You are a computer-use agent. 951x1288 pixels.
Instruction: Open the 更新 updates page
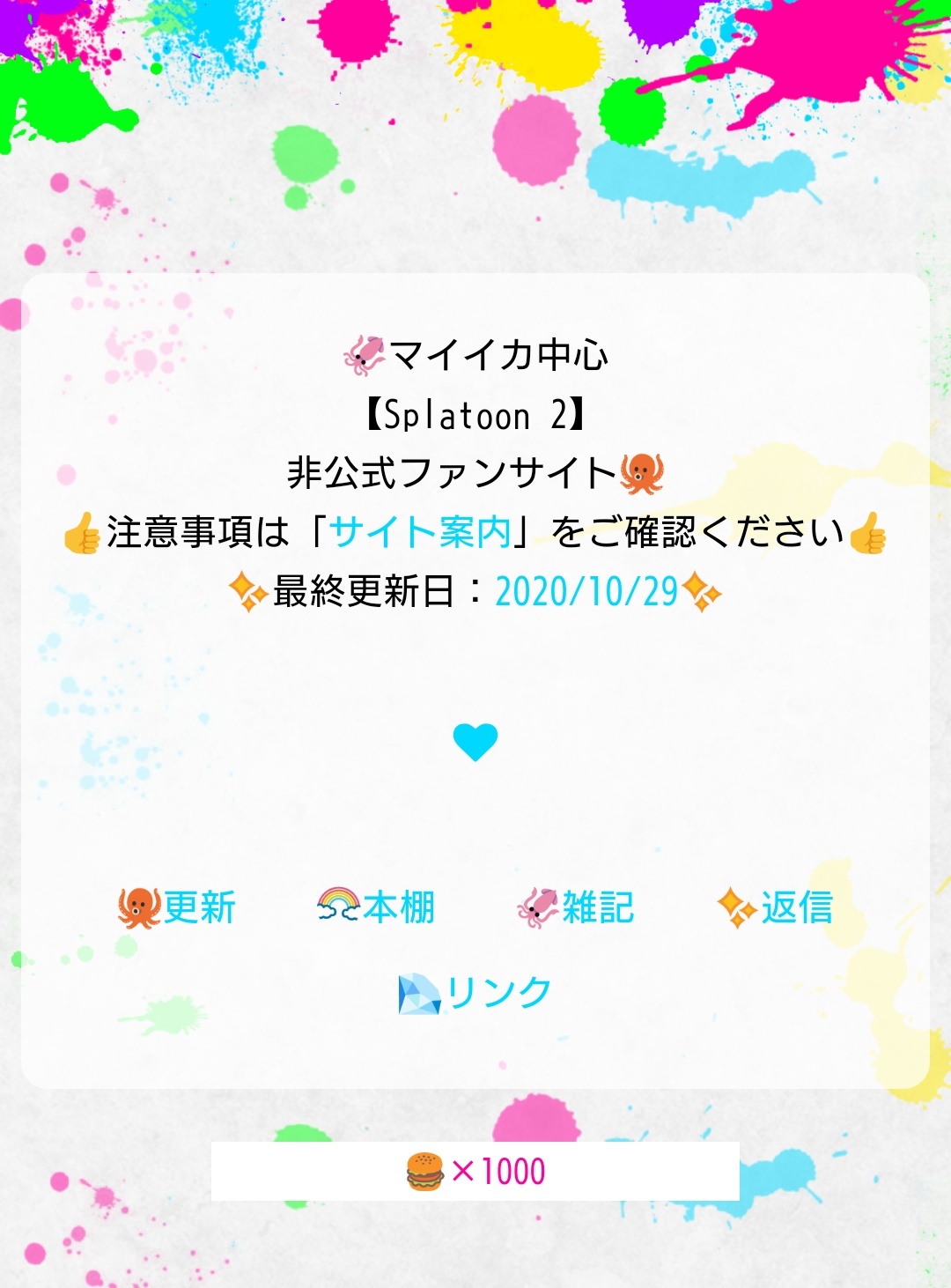pyautogui.click(x=178, y=907)
